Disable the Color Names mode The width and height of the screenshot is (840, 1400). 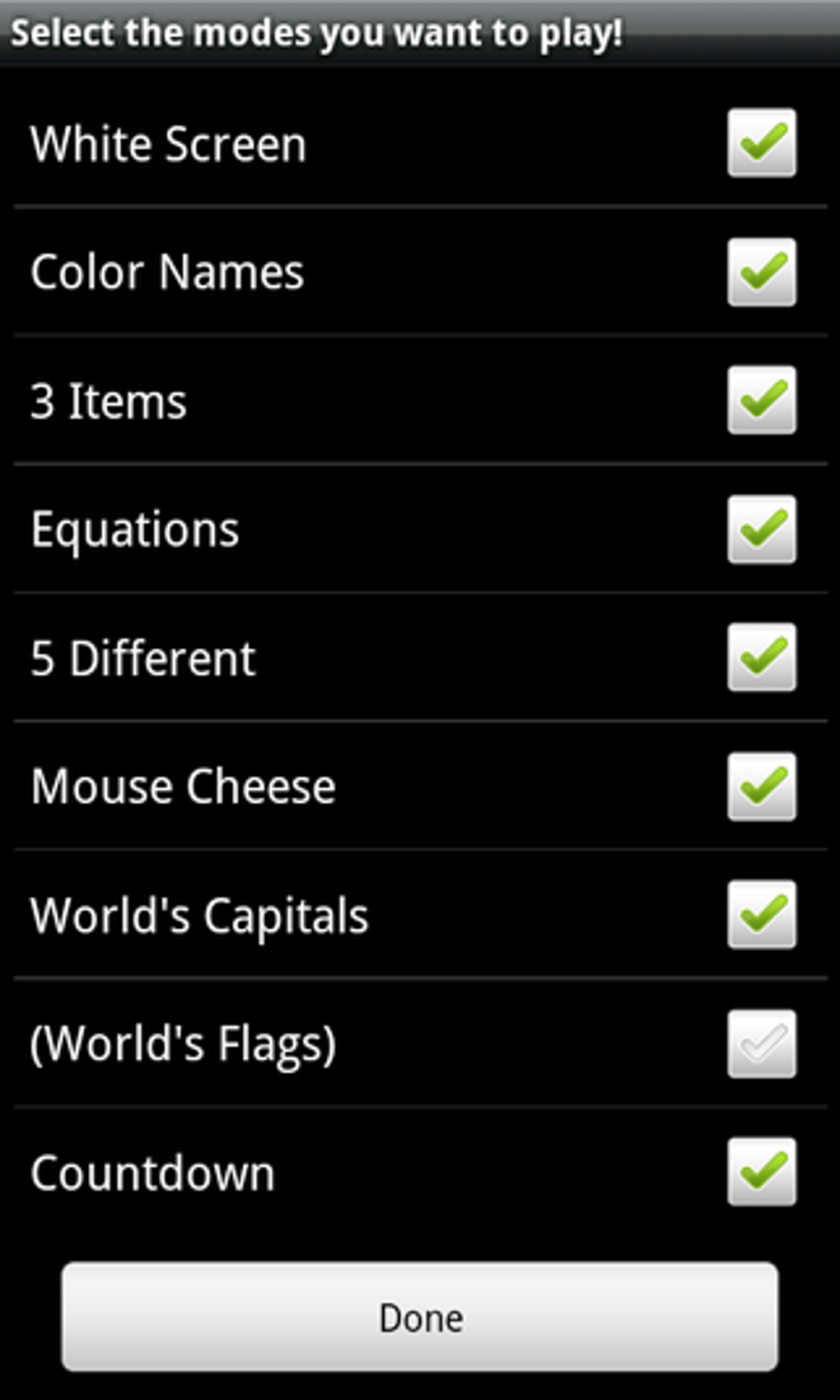click(x=762, y=272)
